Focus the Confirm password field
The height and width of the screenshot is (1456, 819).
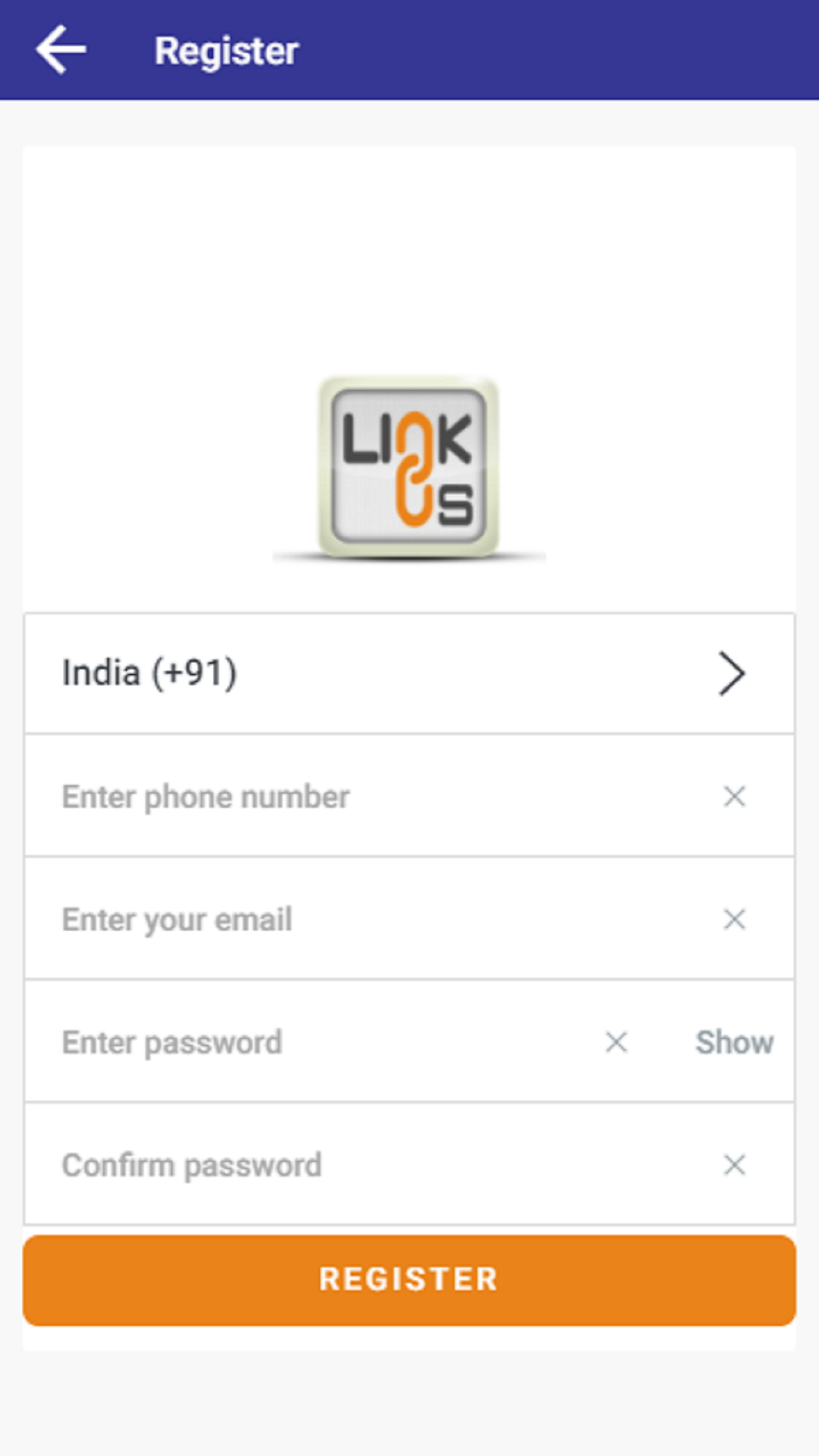tap(369, 1164)
